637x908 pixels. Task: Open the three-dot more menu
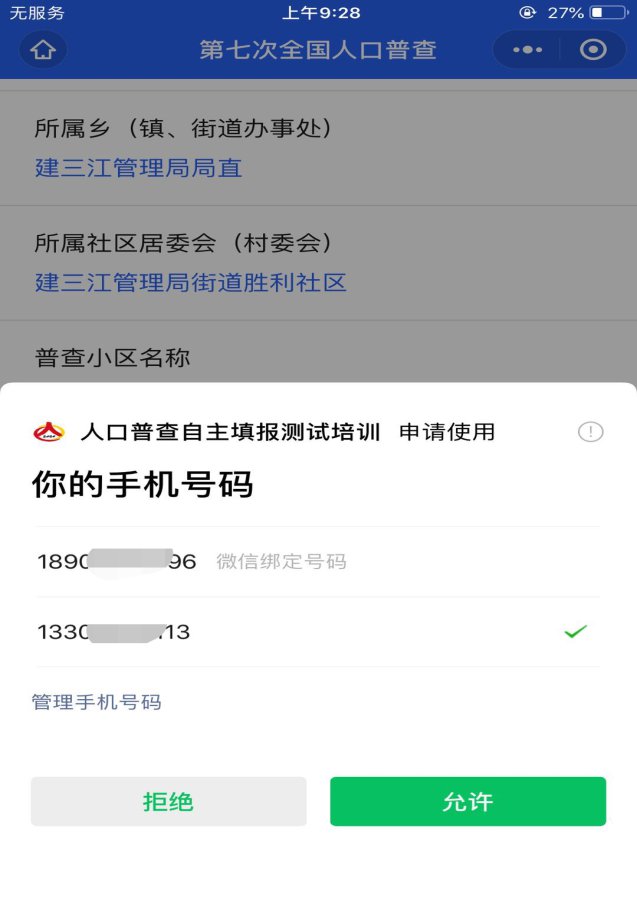tap(527, 50)
